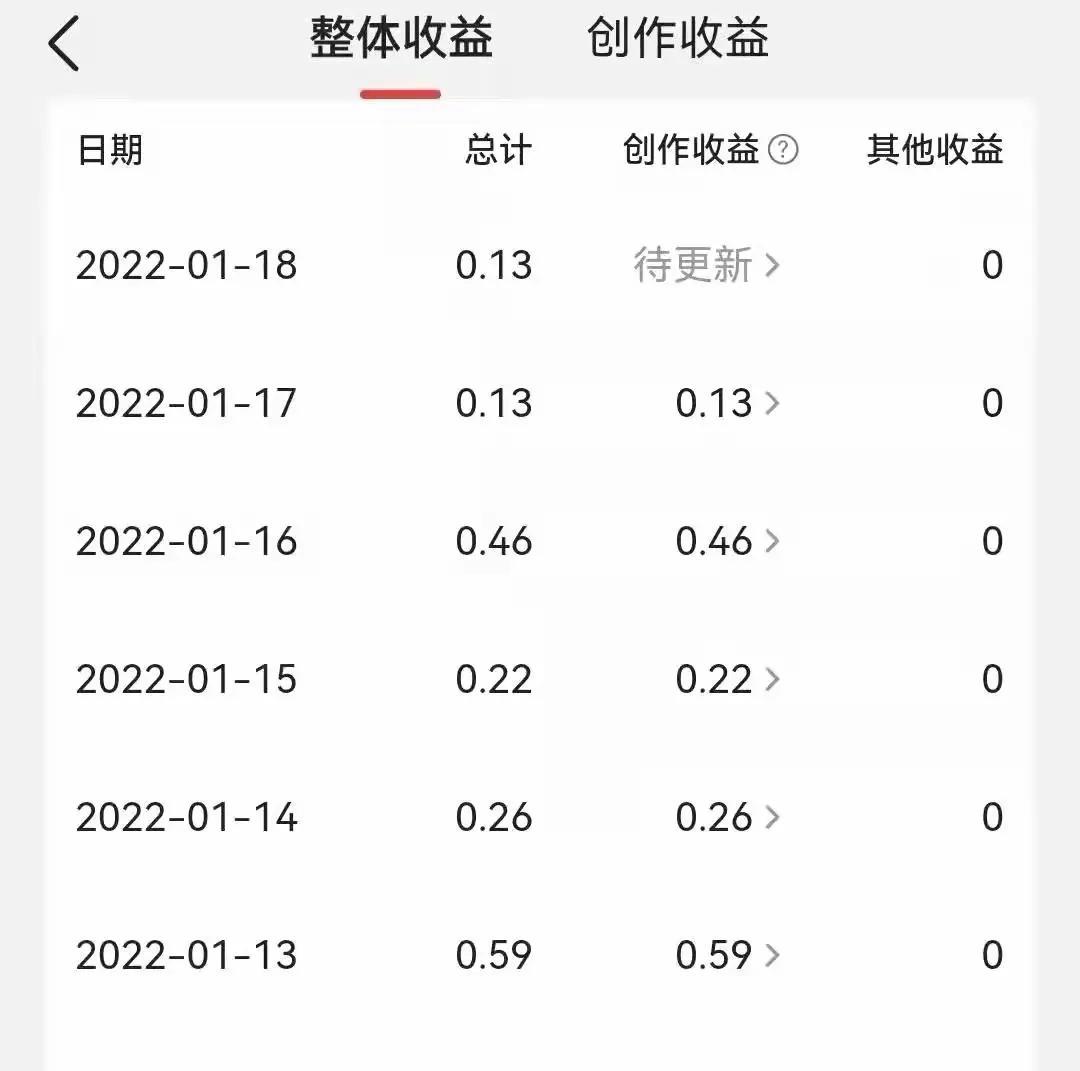
Task: Go back using the top-left arrow
Action: (64, 45)
